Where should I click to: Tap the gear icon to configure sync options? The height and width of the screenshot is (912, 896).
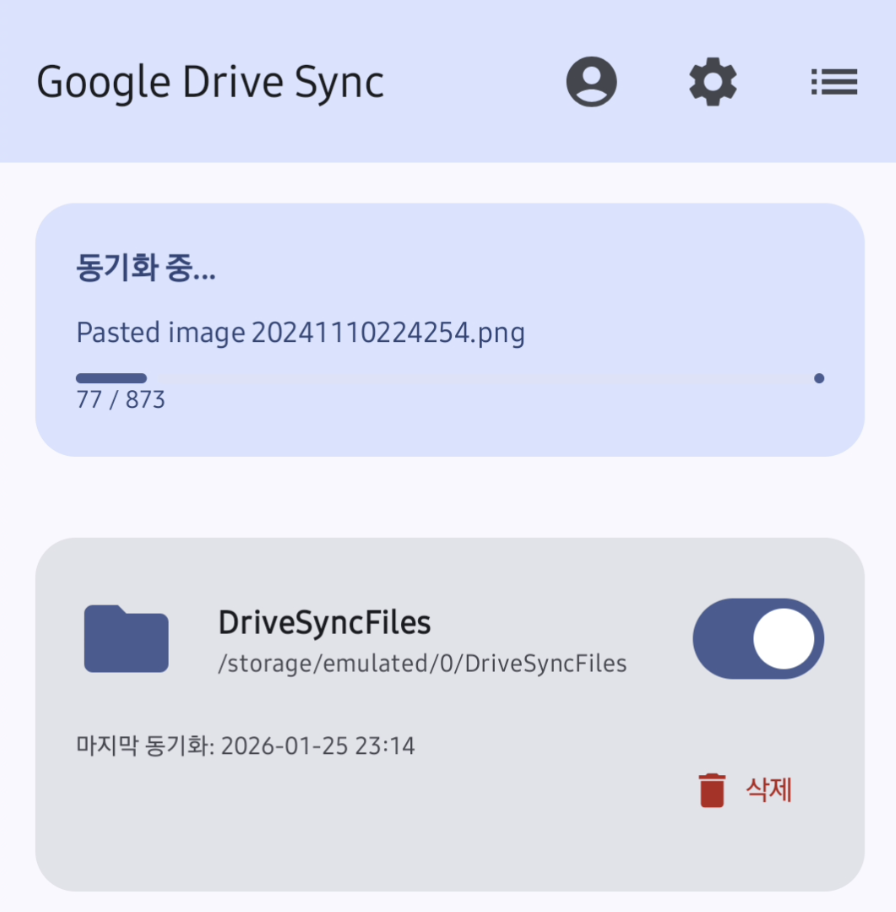[712, 82]
